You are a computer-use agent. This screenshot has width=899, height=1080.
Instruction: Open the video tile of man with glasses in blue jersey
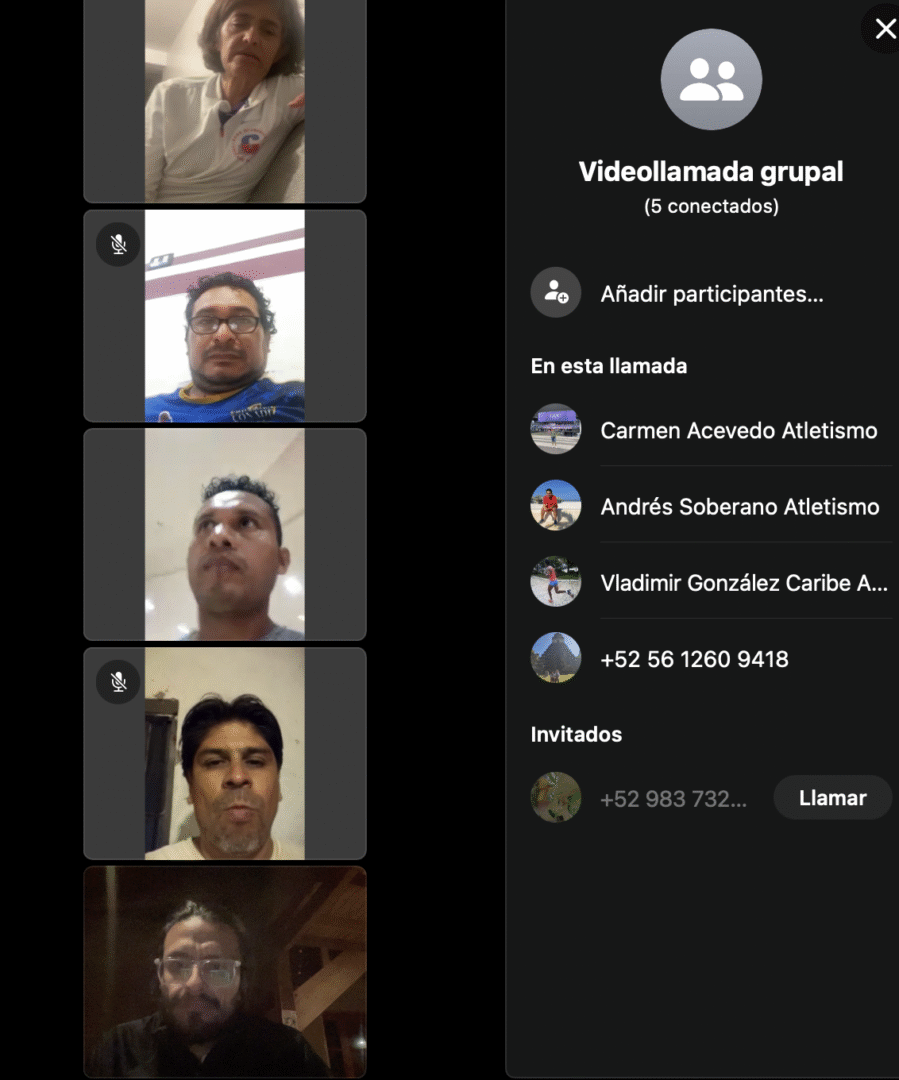(225, 316)
